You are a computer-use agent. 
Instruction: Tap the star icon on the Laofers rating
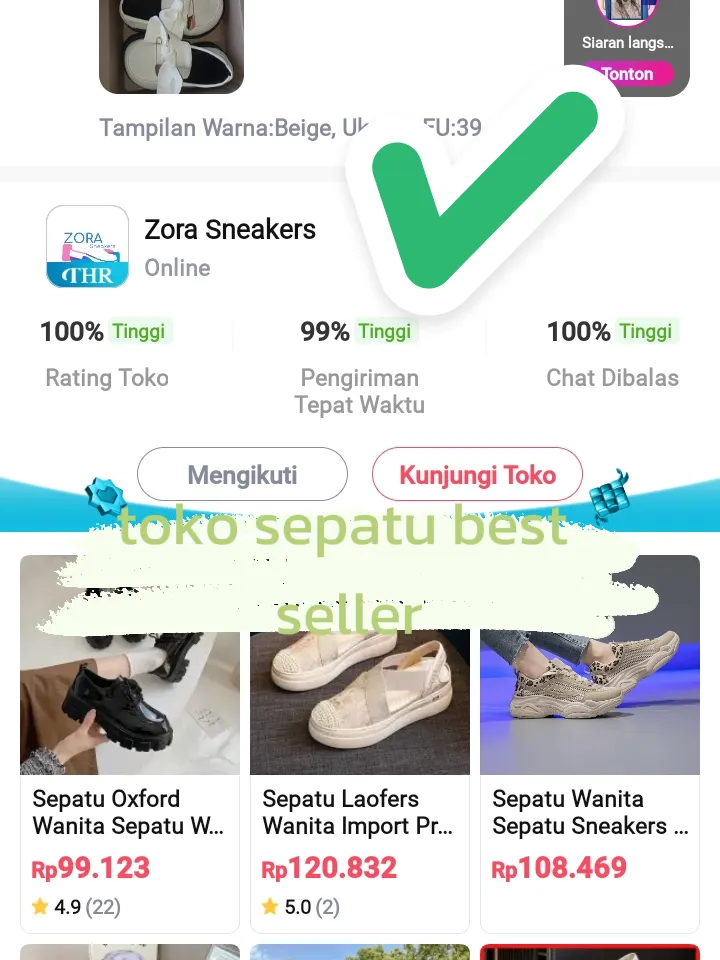coord(270,907)
